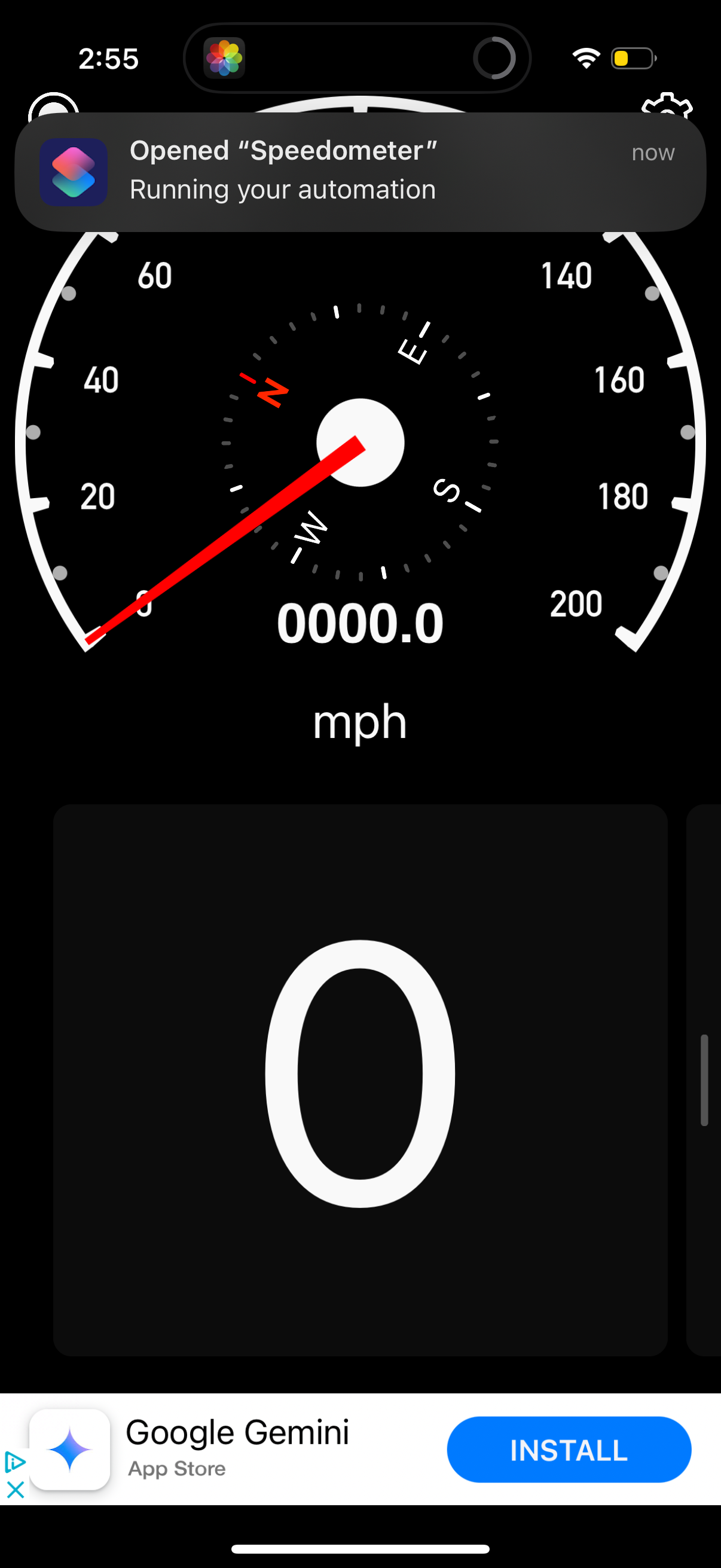Screen dimensions: 721x1568
Task: Tap the Shortcuts icon in the notification
Action: click(x=73, y=172)
